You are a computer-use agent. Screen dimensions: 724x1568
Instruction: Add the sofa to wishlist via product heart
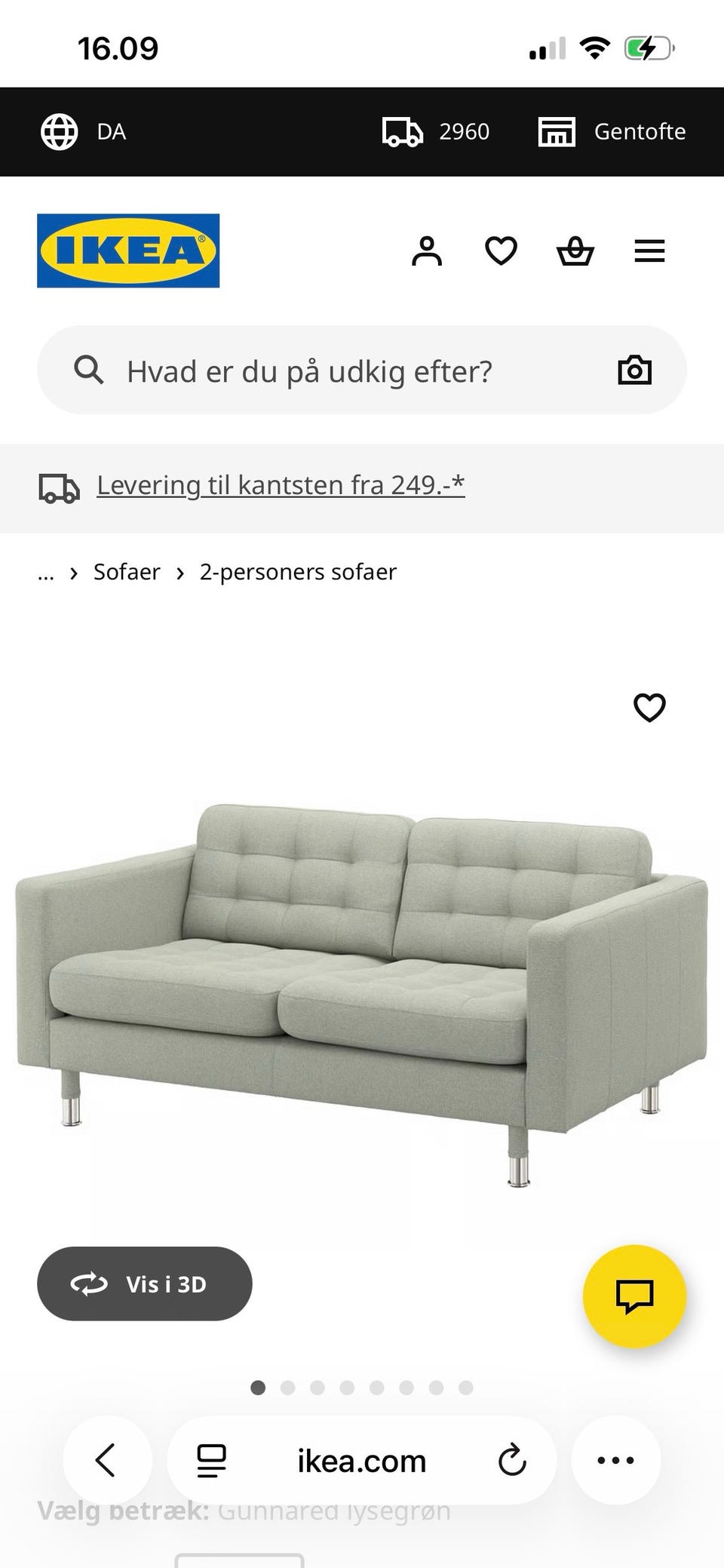[649, 708]
